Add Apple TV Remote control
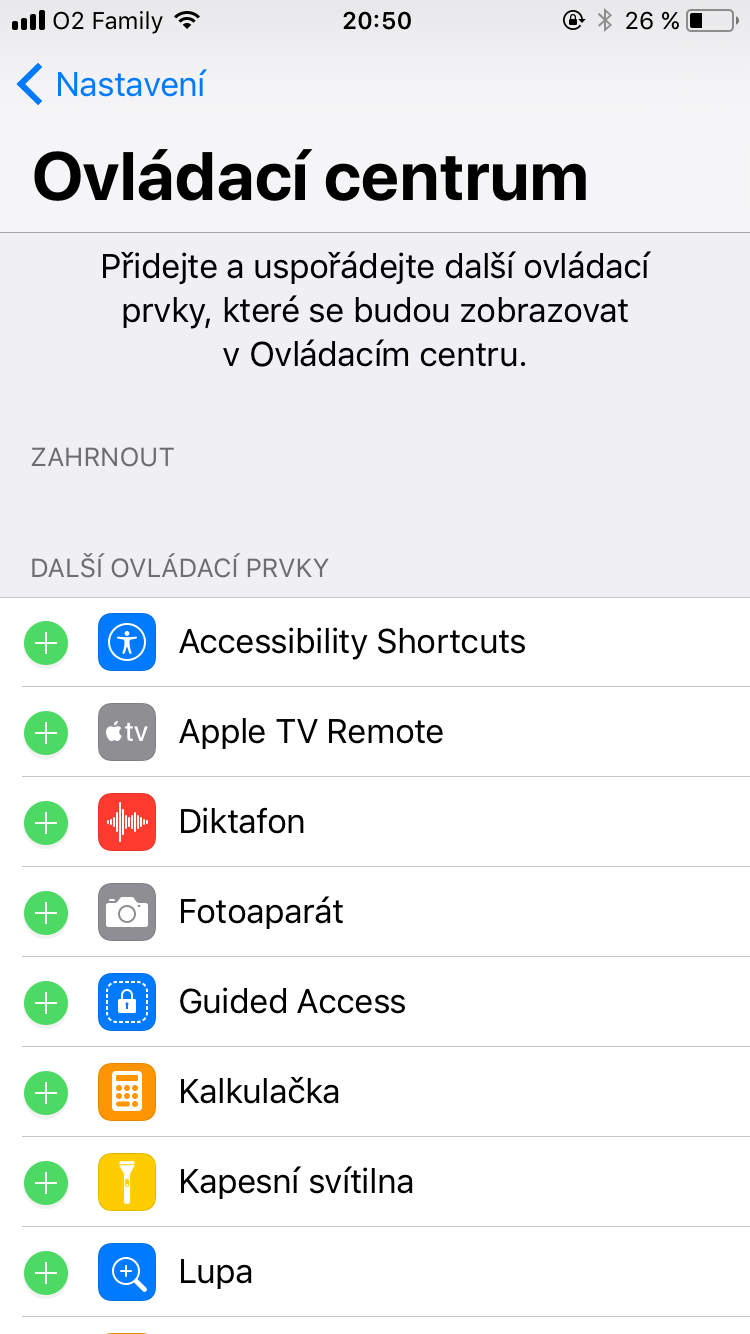The image size is (750, 1334). [45, 732]
